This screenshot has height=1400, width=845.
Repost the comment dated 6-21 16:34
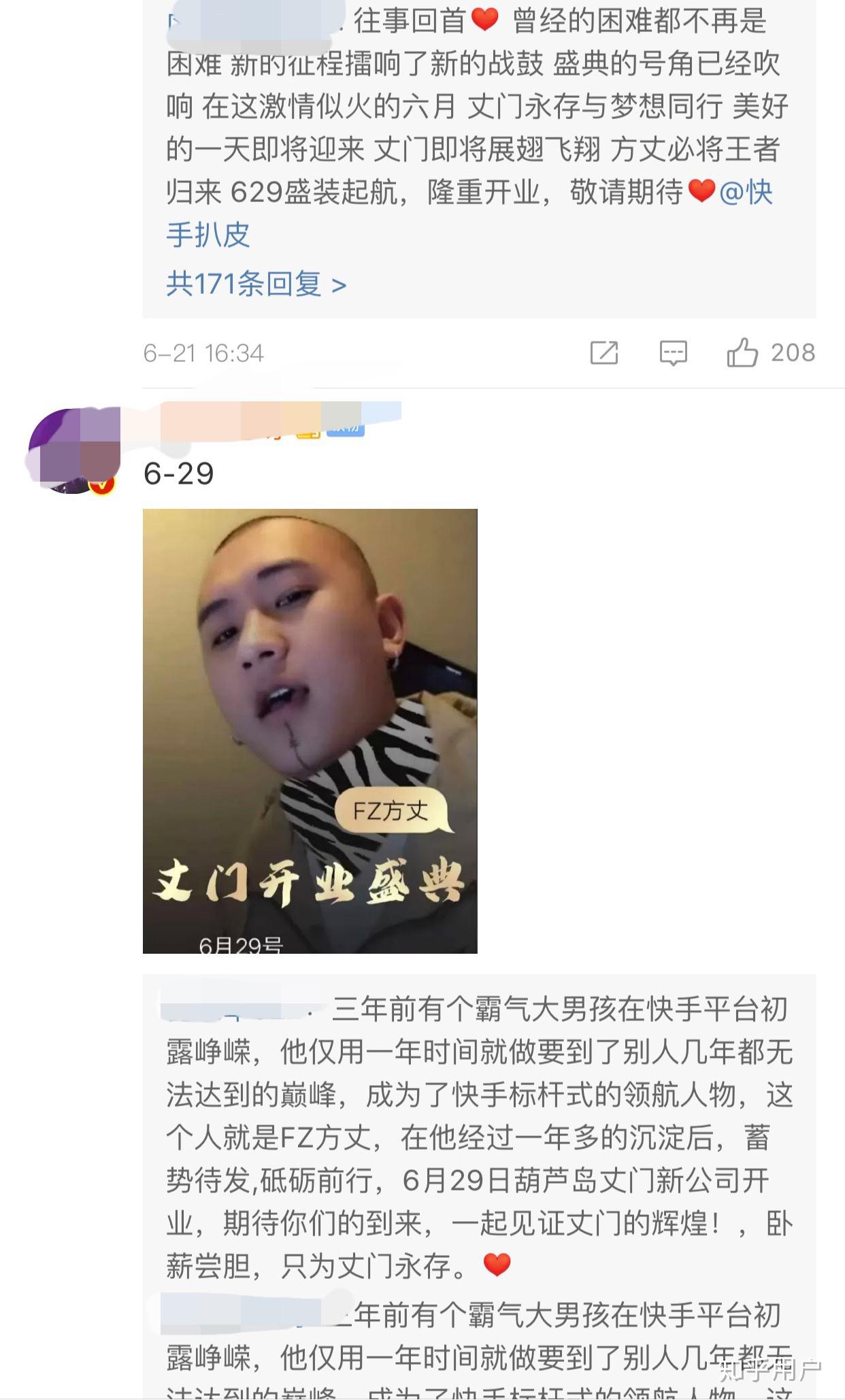[x=603, y=353]
